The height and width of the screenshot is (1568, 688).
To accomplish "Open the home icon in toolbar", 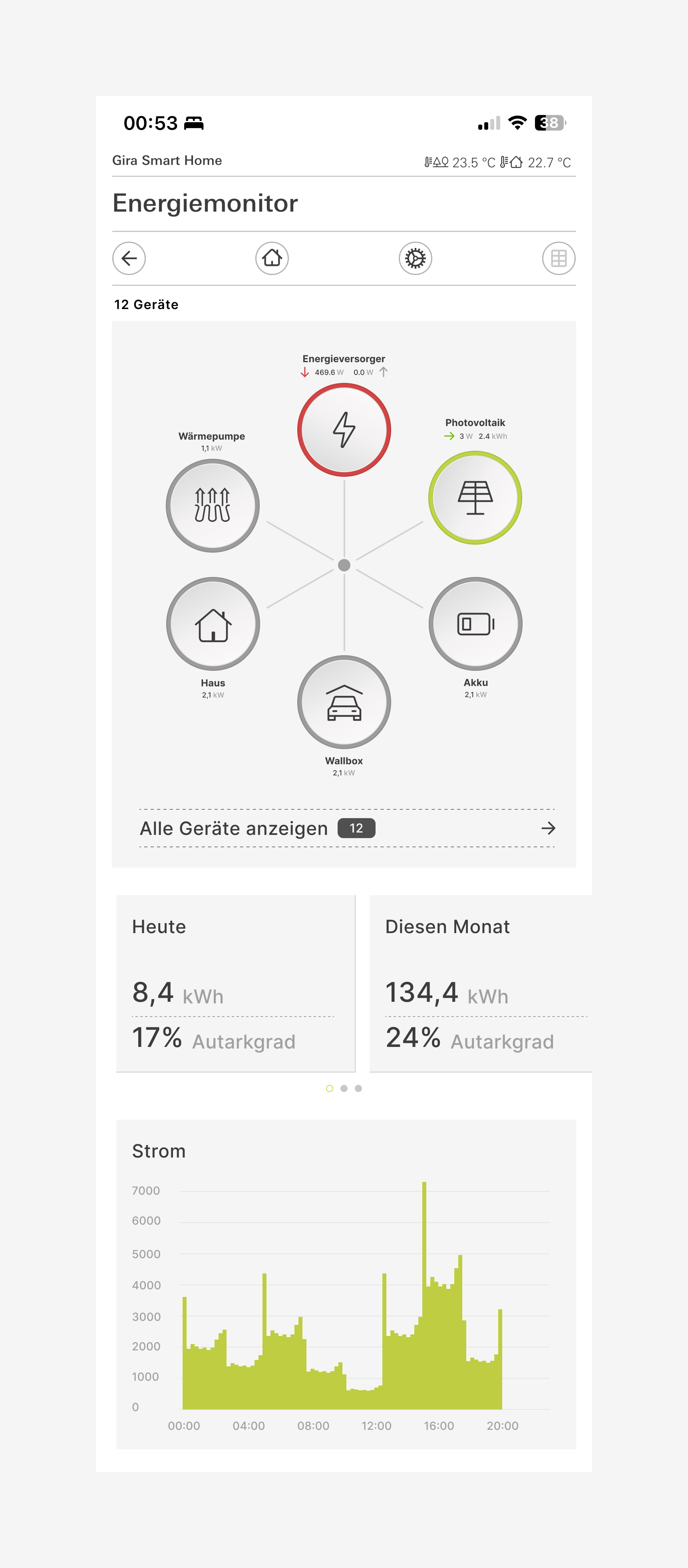I will pos(272,258).
